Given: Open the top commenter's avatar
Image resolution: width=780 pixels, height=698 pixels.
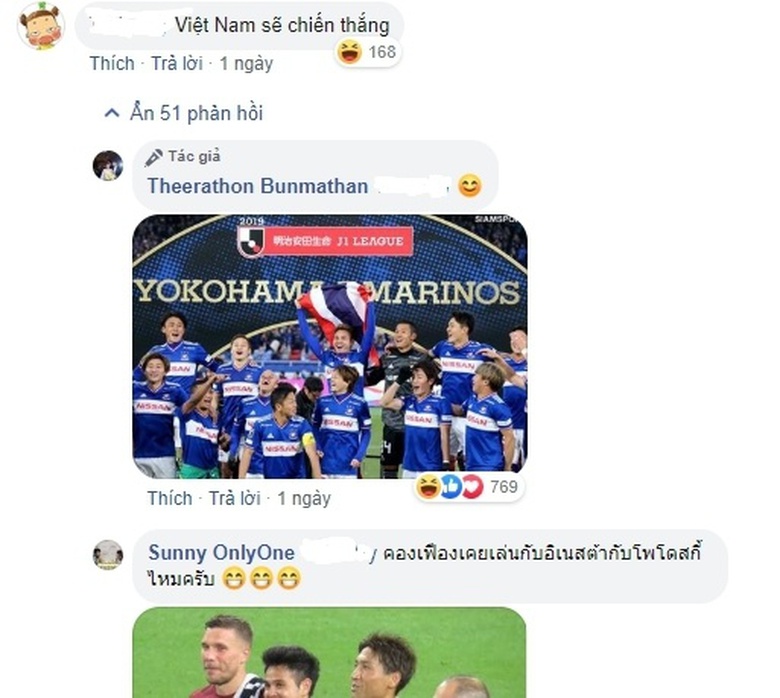Looking at the screenshot, I should (x=41, y=26).
